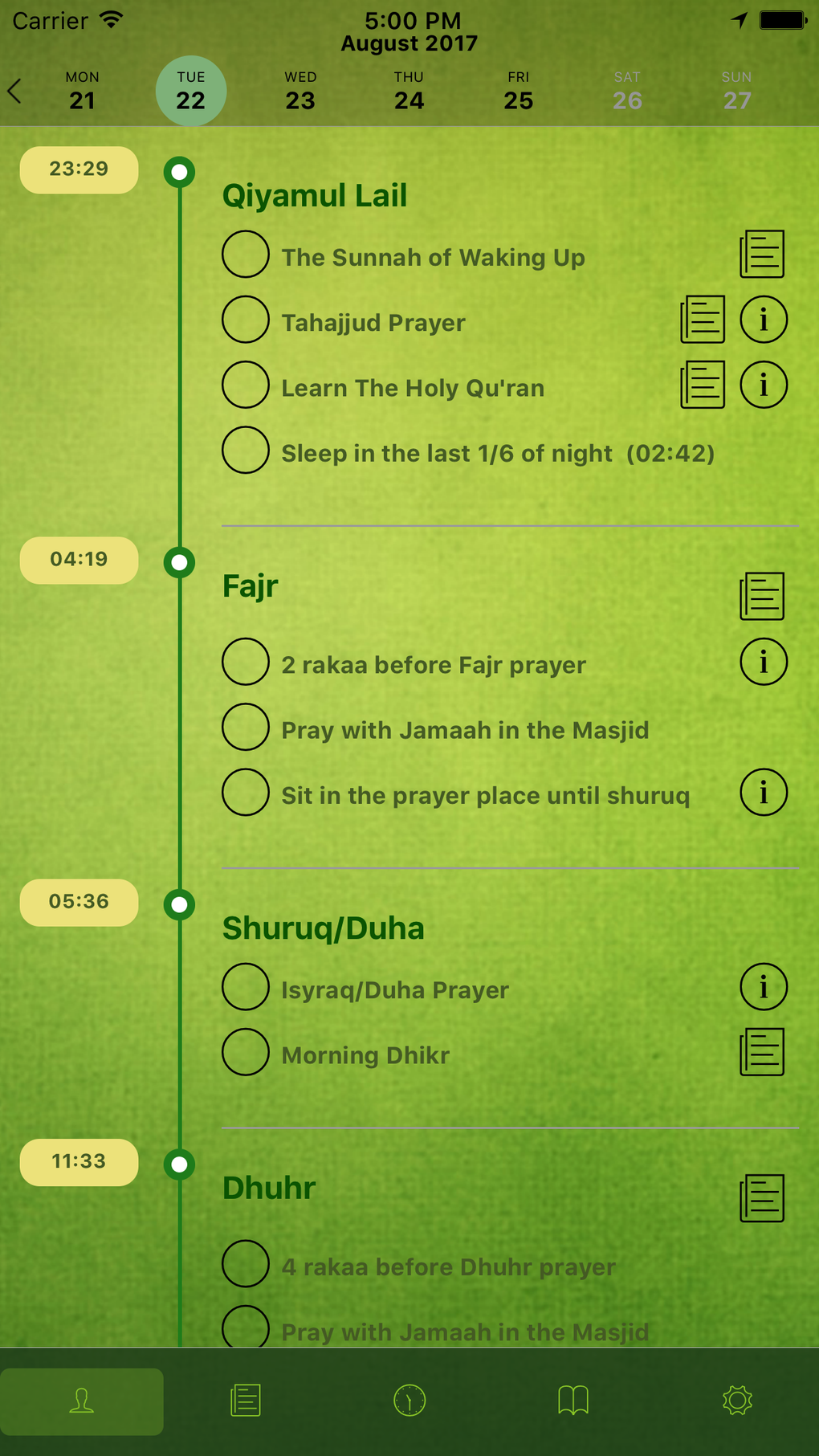This screenshot has height=1456, width=819.
Task: Select Friday 25 in the date strip
Action: (519, 91)
